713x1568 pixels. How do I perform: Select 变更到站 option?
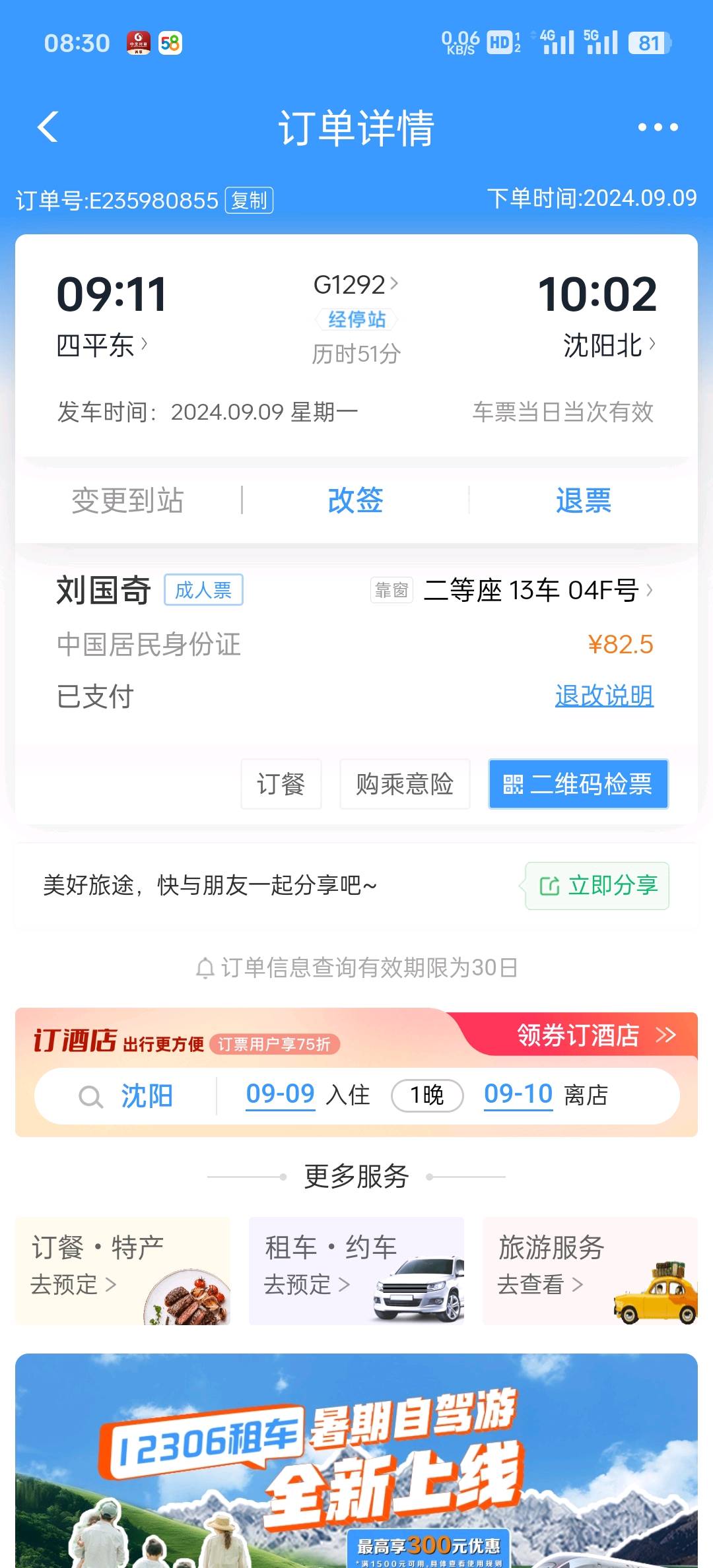[x=127, y=500]
